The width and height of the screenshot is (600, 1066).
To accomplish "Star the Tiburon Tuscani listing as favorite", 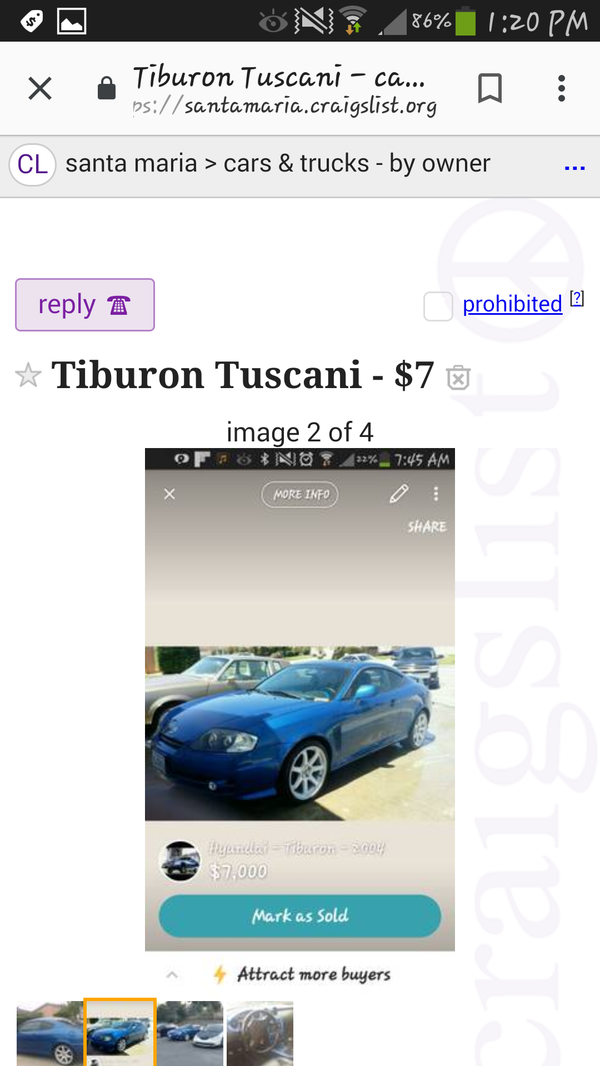I will pos(28,375).
